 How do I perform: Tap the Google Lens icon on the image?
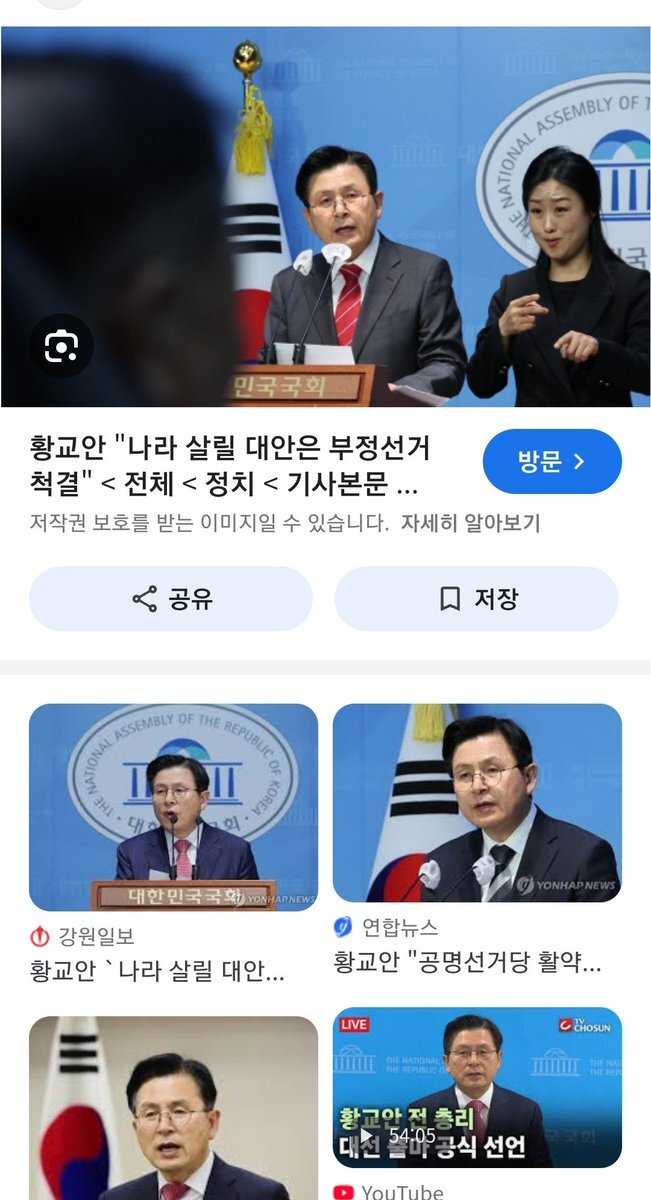click(x=61, y=346)
